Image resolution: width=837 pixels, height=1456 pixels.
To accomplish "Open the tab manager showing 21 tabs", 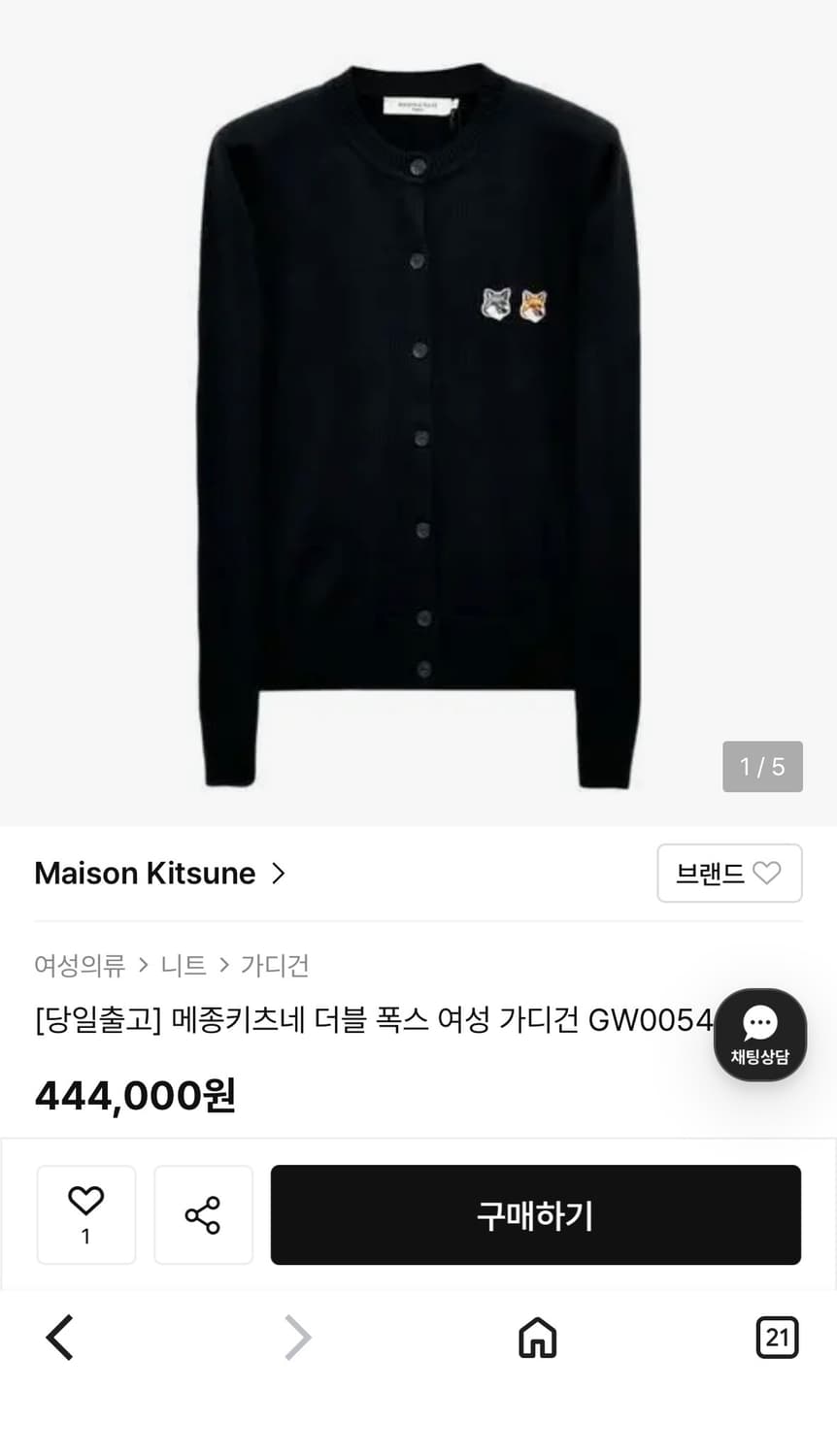I will [x=777, y=1337].
